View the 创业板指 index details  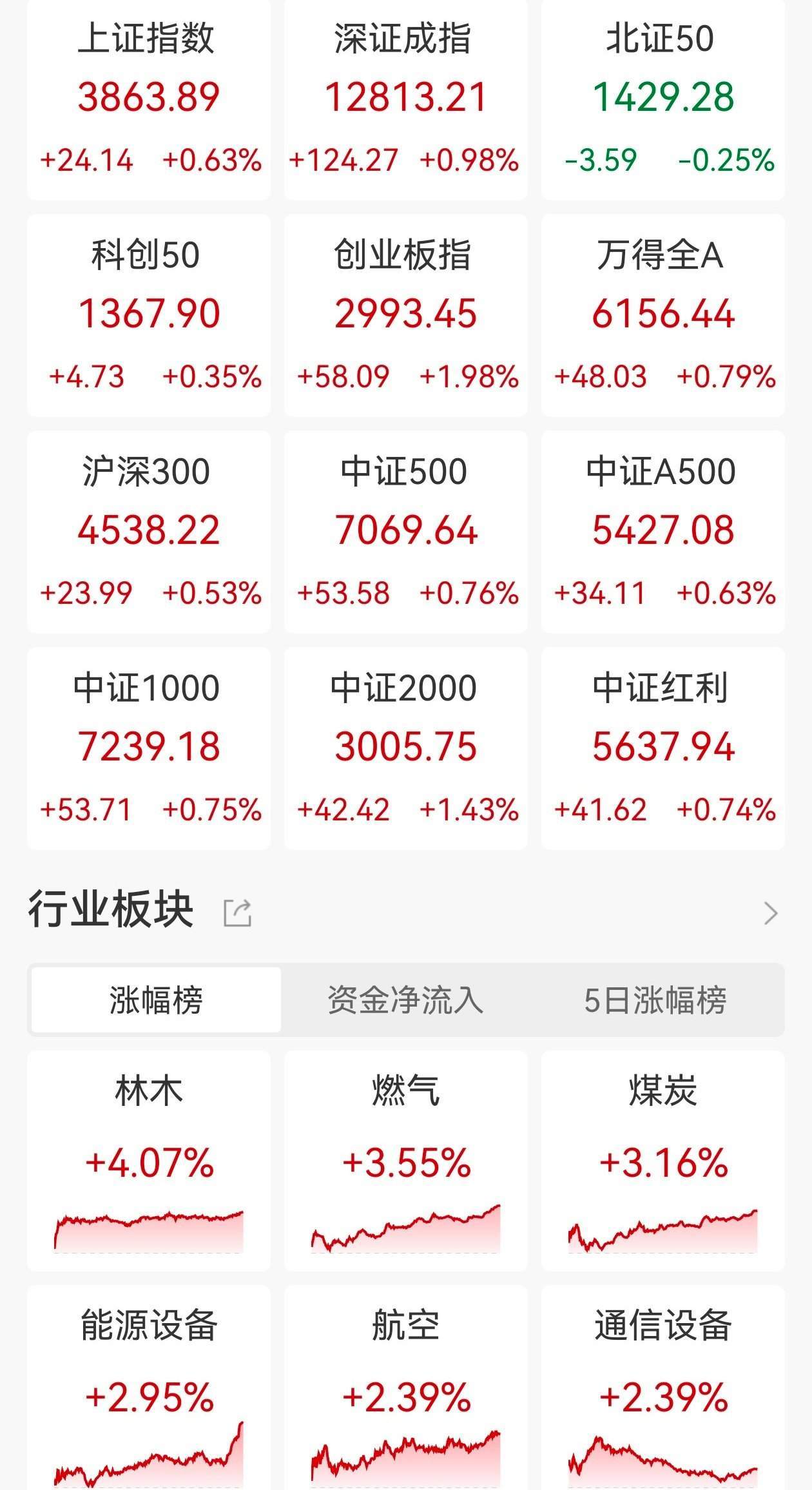coord(405,314)
